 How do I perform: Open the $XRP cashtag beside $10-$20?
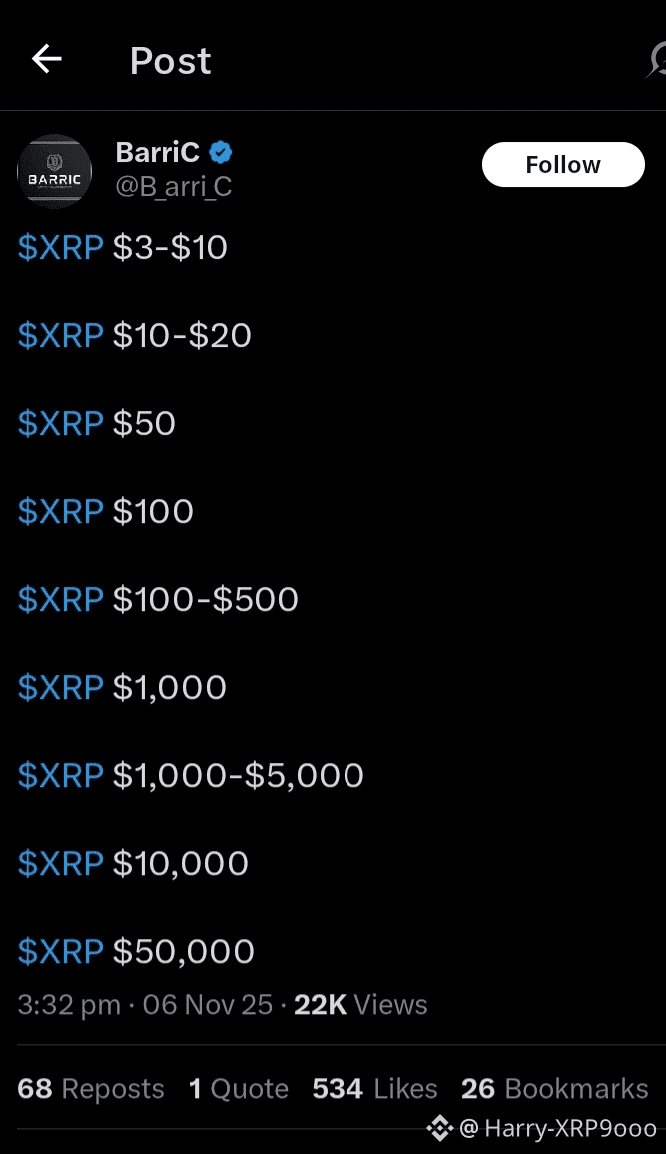(61, 335)
